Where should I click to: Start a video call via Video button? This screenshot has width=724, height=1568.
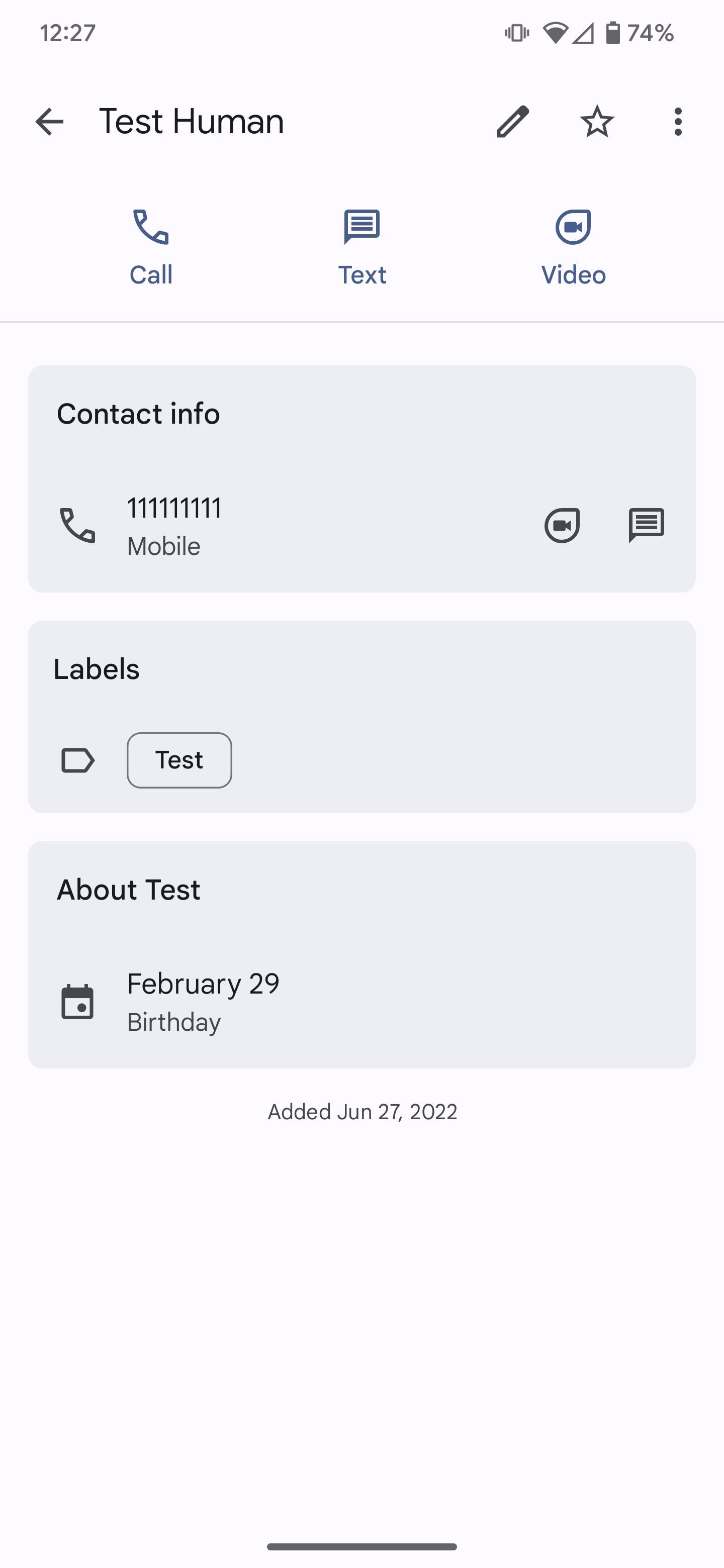pyautogui.click(x=573, y=247)
